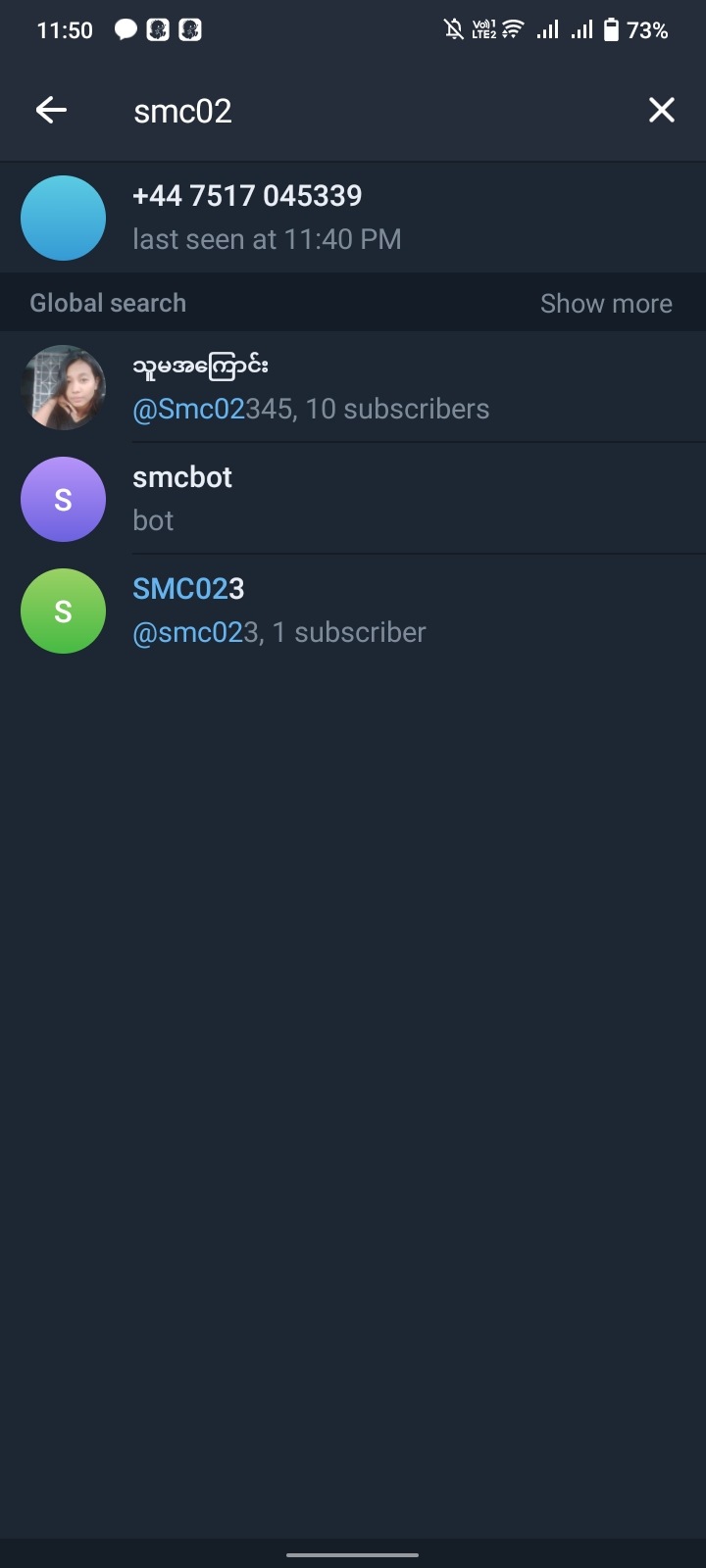706x1568 pixels.
Task: Tap the search field containing smc02
Action: tap(373, 111)
